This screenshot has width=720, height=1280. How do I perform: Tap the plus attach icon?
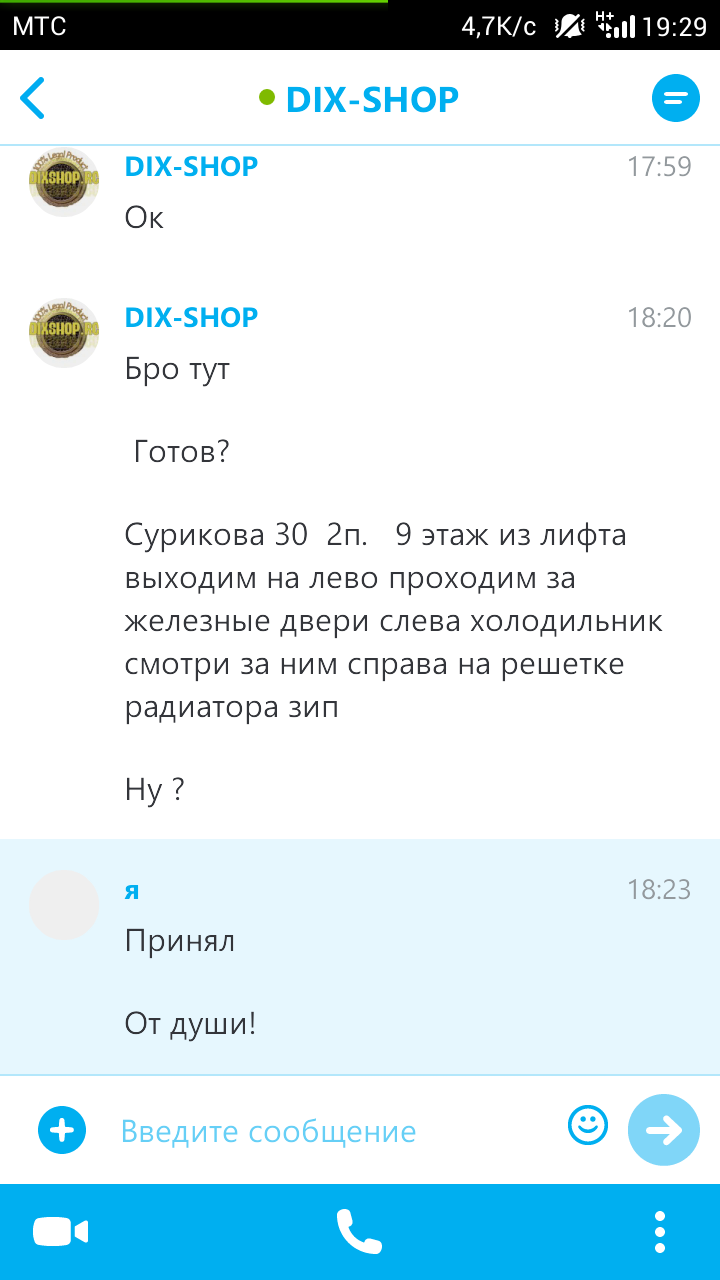pyautogui.click(x=62, y=1131)
